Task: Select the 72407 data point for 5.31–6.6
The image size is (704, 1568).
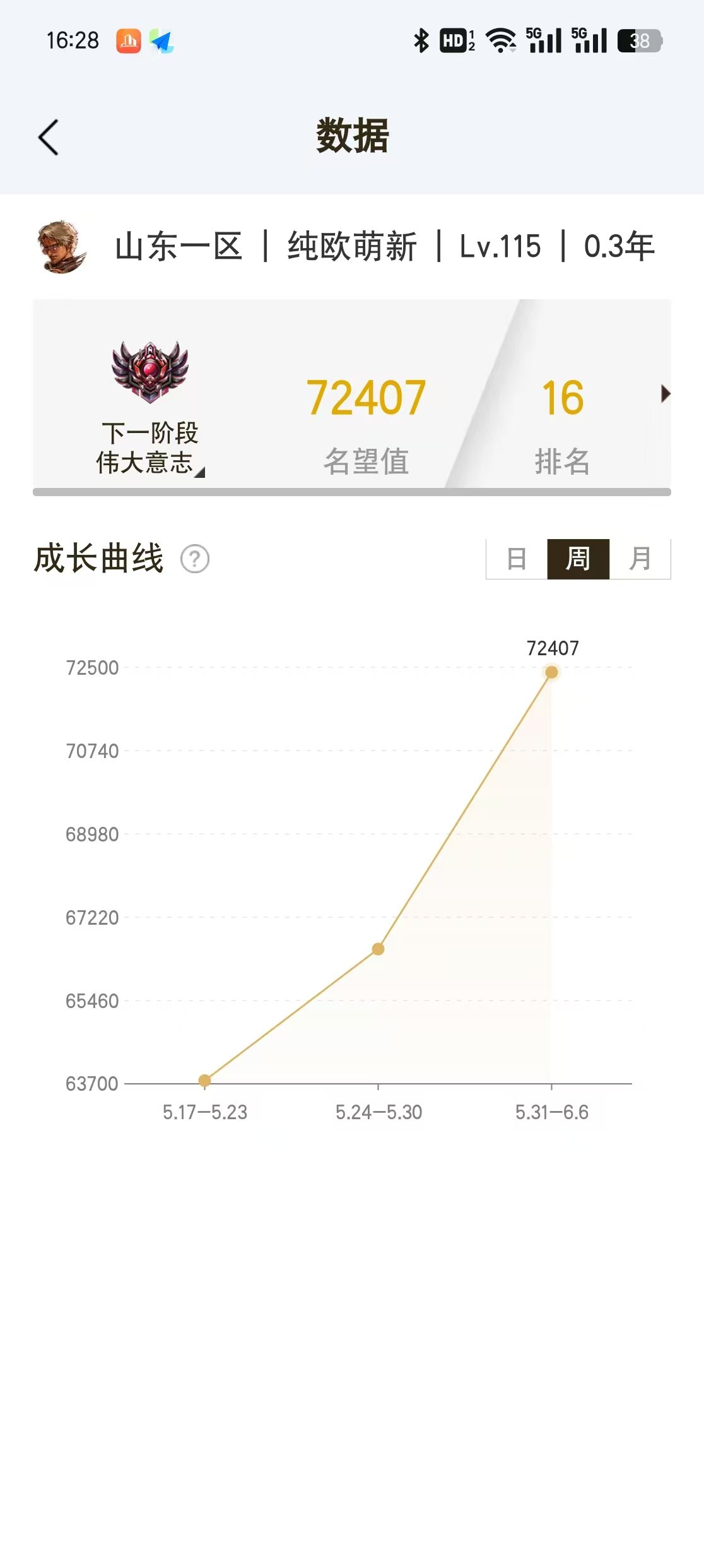Action: [551, 672]
